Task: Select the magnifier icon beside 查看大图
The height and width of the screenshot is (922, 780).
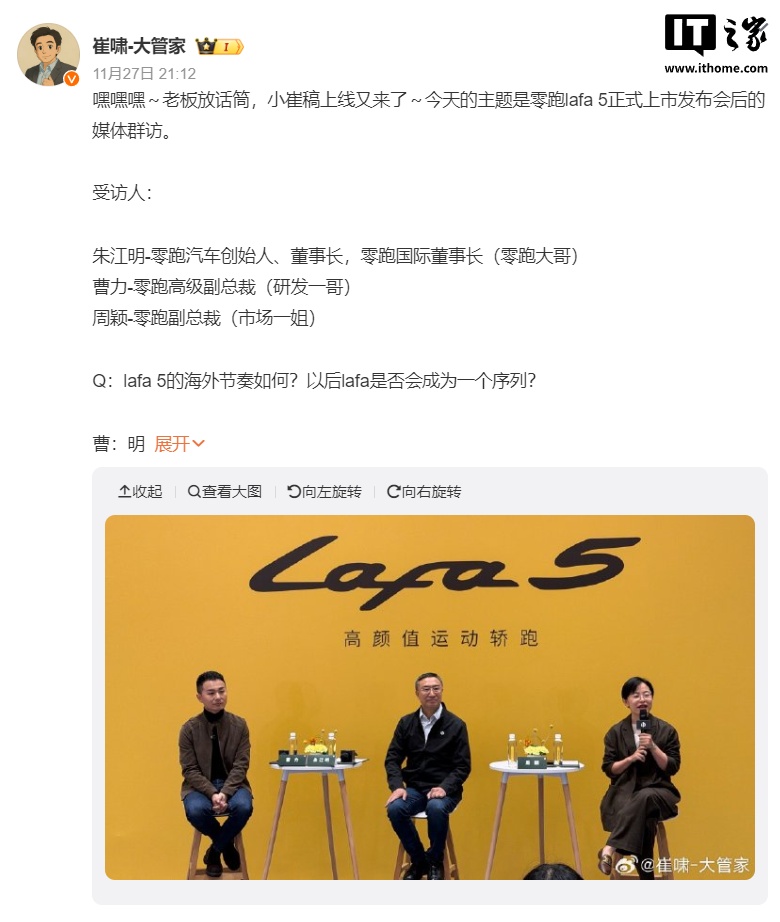Action: point(192,491)
